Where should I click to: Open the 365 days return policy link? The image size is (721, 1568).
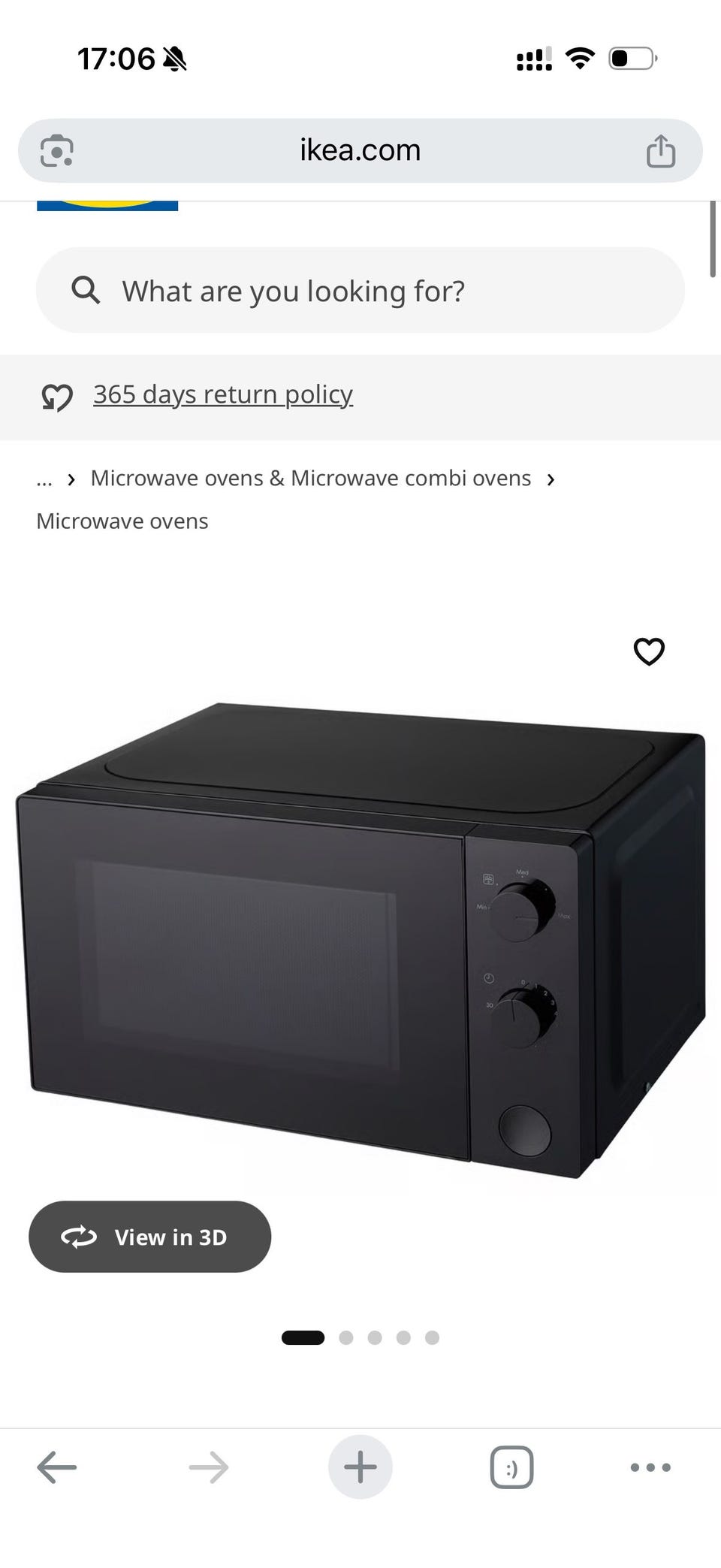(223, 394)
